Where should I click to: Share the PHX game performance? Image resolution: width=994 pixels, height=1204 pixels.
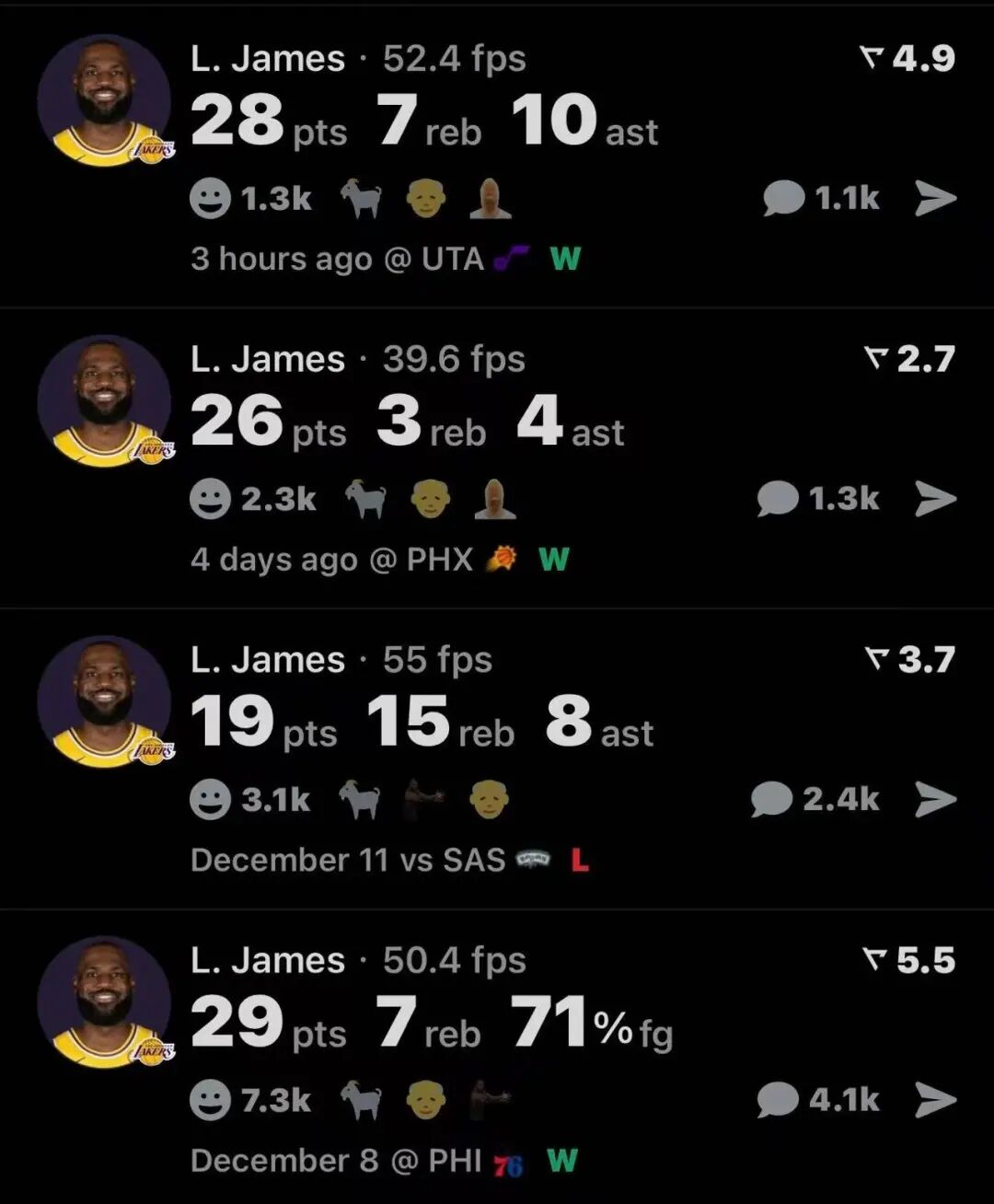[936, 500]
